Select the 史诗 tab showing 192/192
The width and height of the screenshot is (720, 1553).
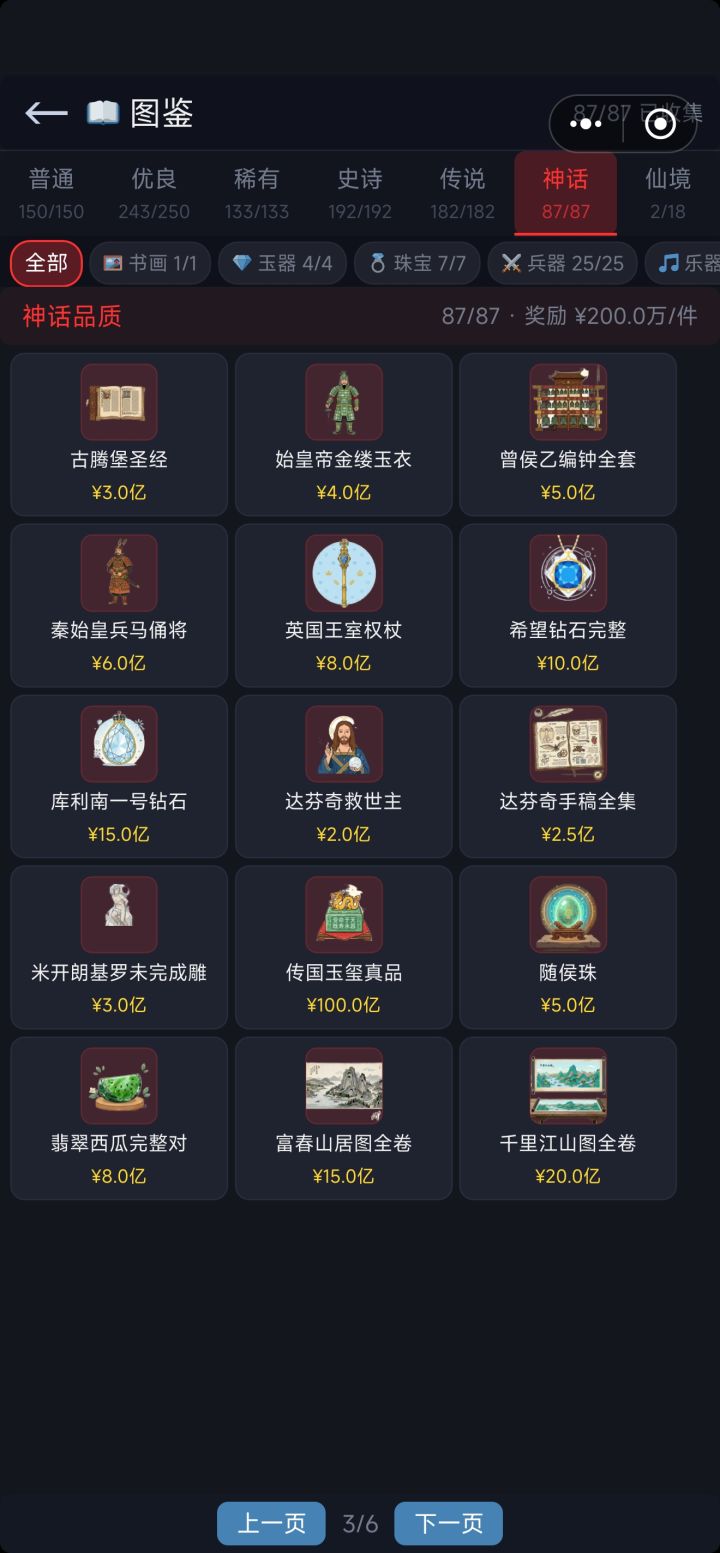click(359, 191)
